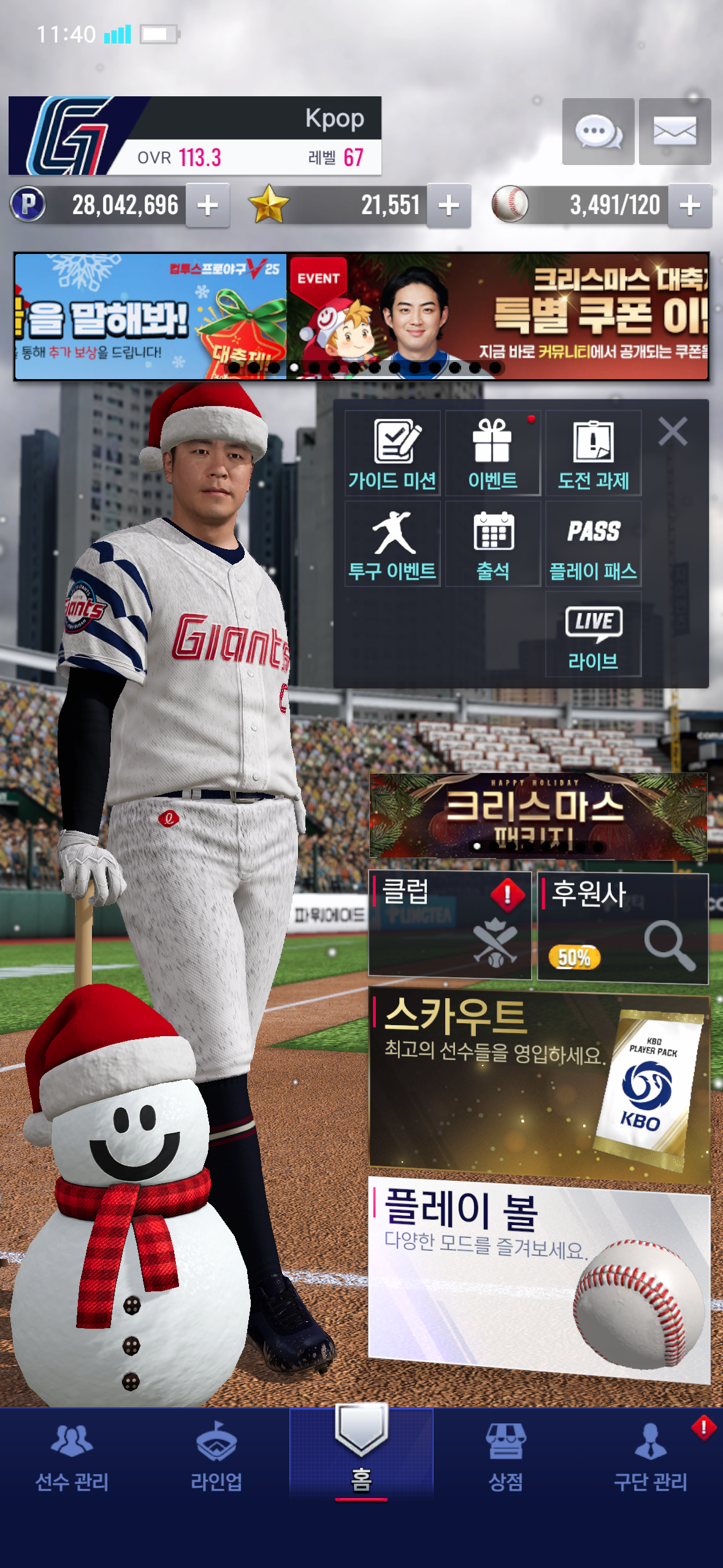Switch to the 상점 tab
The width and height of the screenshot is (723, 1568).
click(505, 1457)
